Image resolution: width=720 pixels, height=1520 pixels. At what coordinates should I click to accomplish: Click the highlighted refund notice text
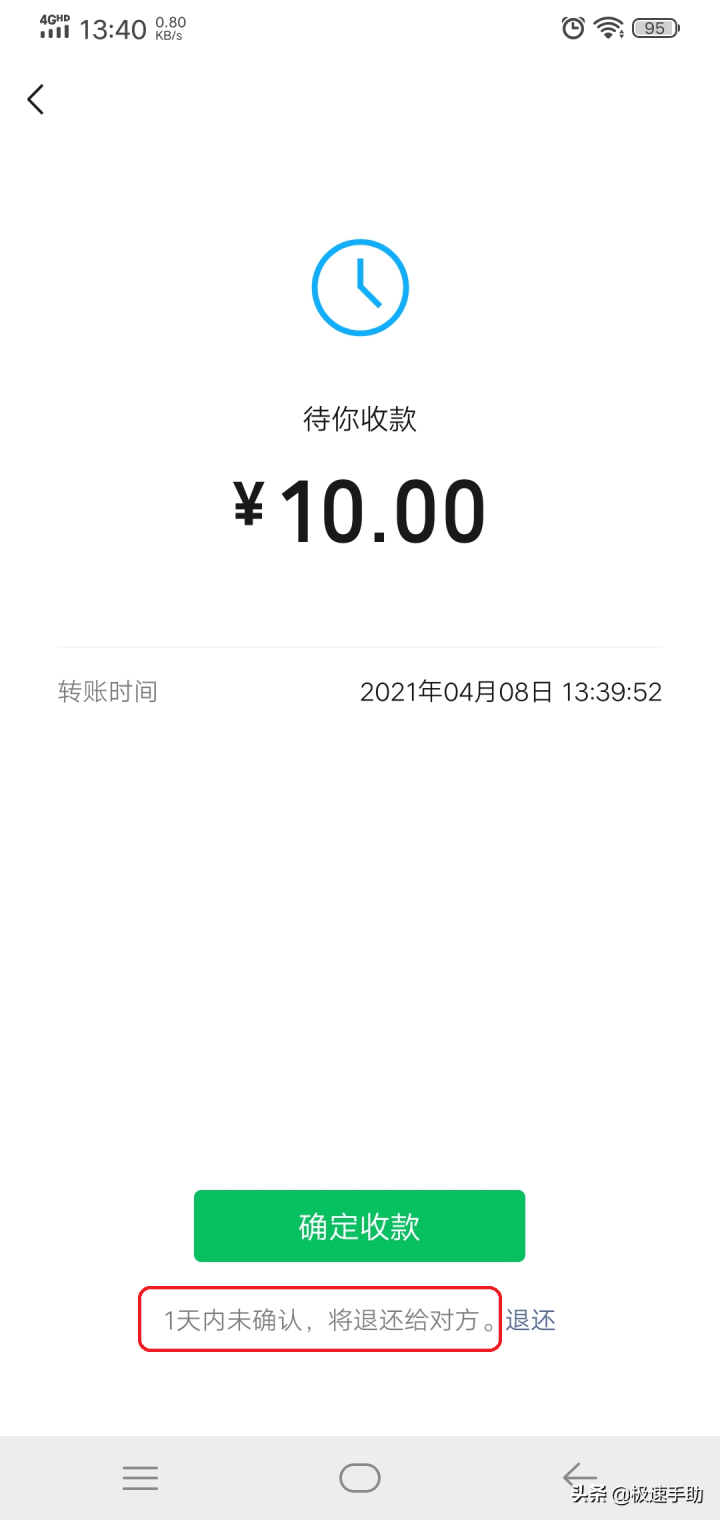click(320, 1319)
